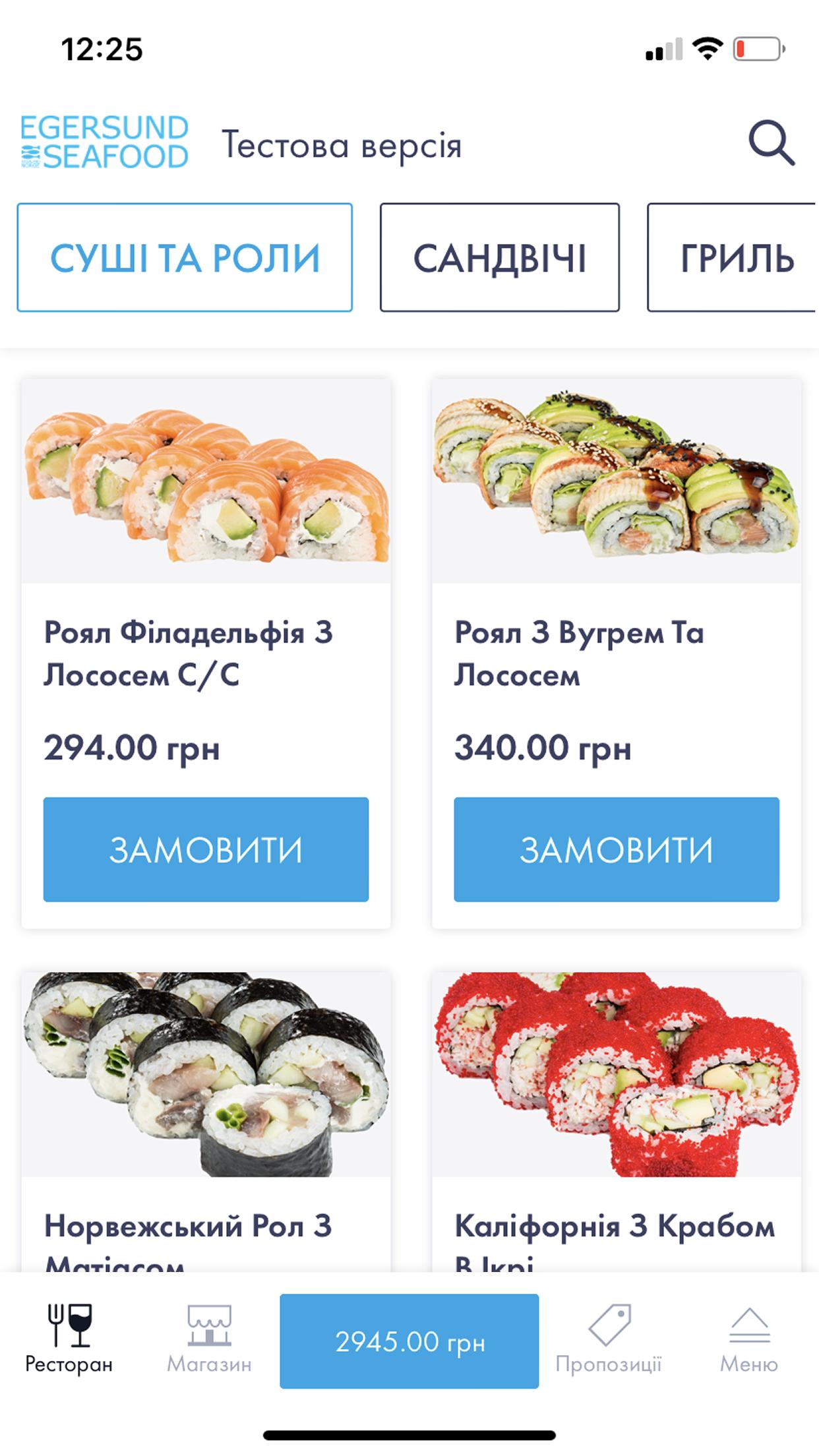The width and height of the screenshot is (819, 1456).
Task: Open the Пропозиції tab
Action: [x=608, y=1340]
